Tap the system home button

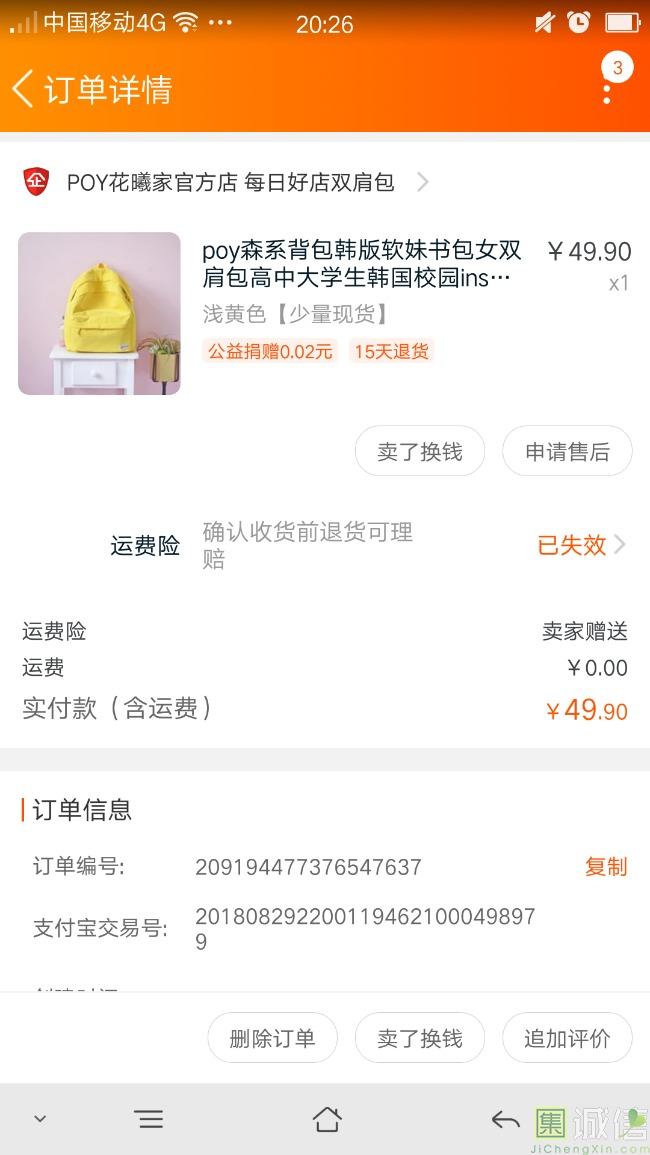[x=327, y=1119]
